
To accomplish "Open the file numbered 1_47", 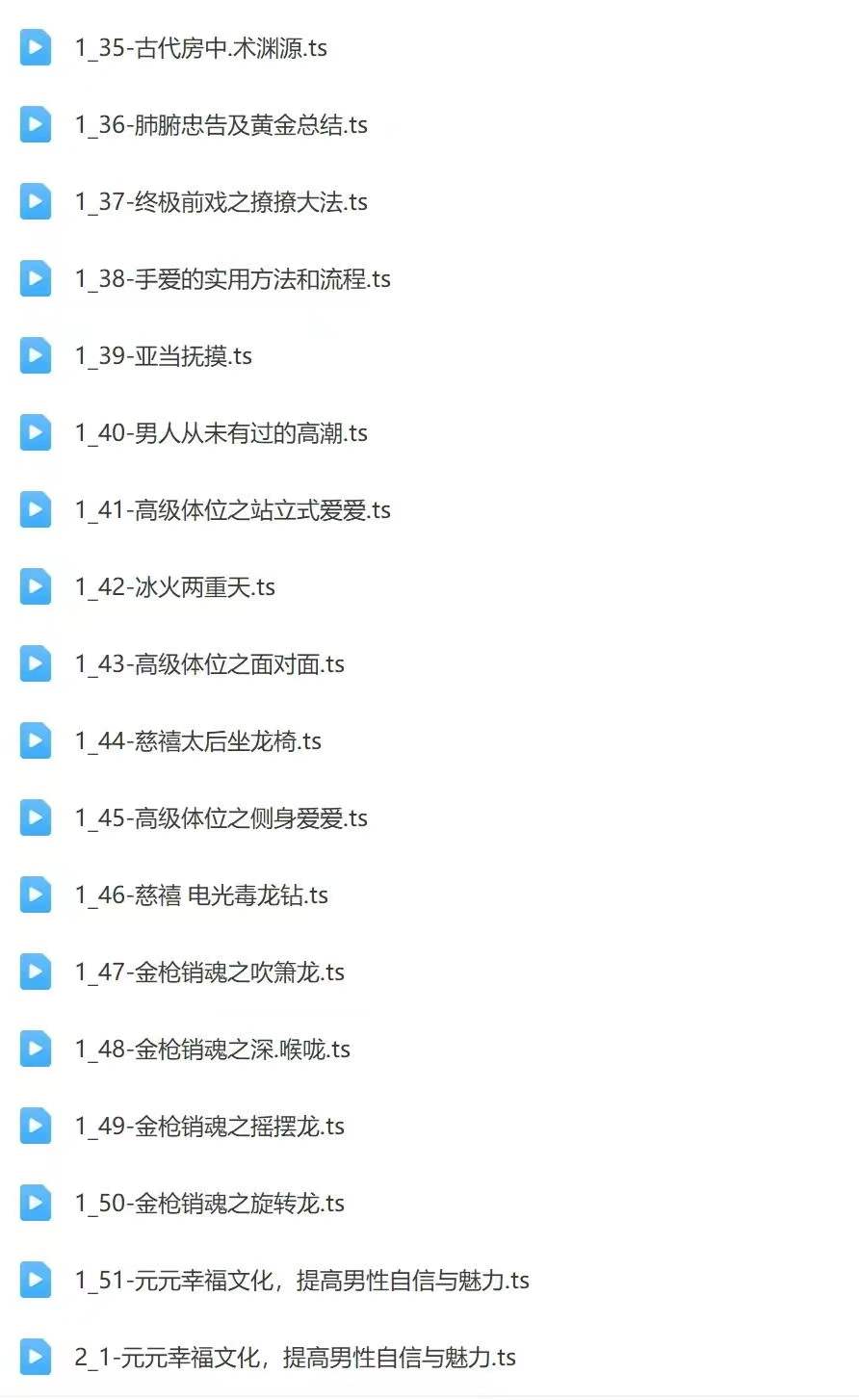I will pos(209,972).
